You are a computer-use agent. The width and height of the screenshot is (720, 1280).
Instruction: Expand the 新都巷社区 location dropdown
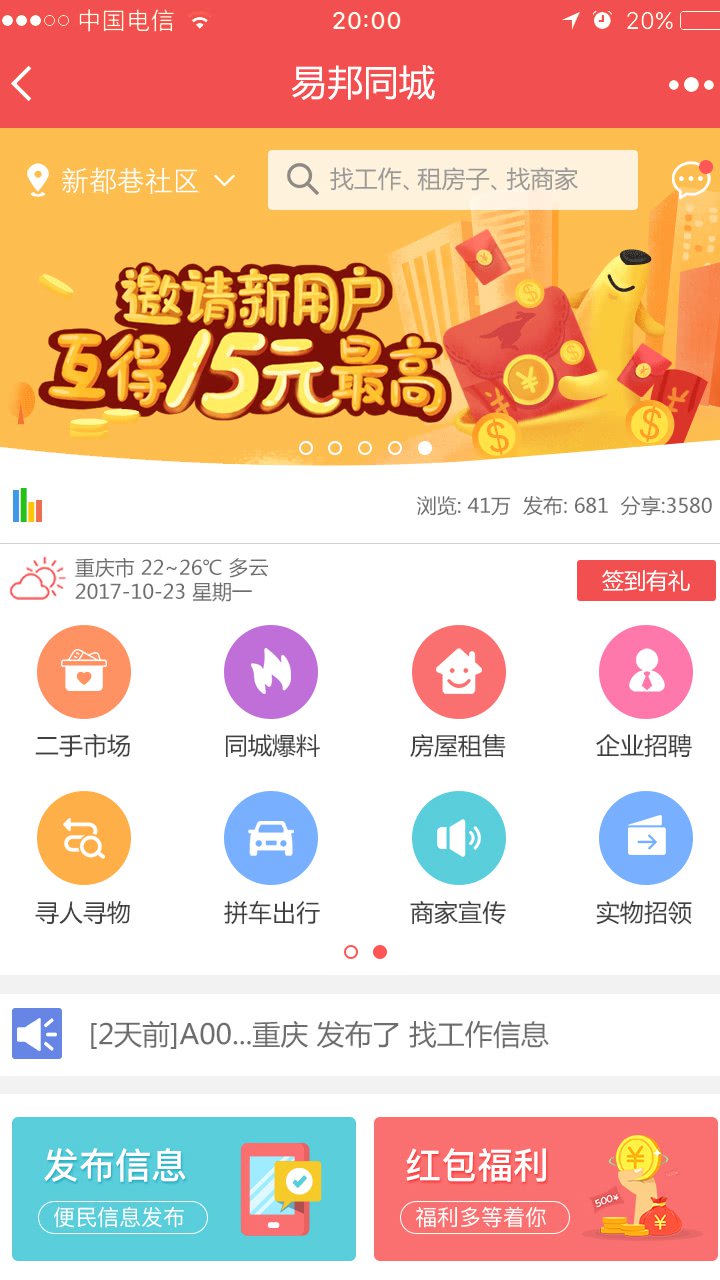[130, 181]
